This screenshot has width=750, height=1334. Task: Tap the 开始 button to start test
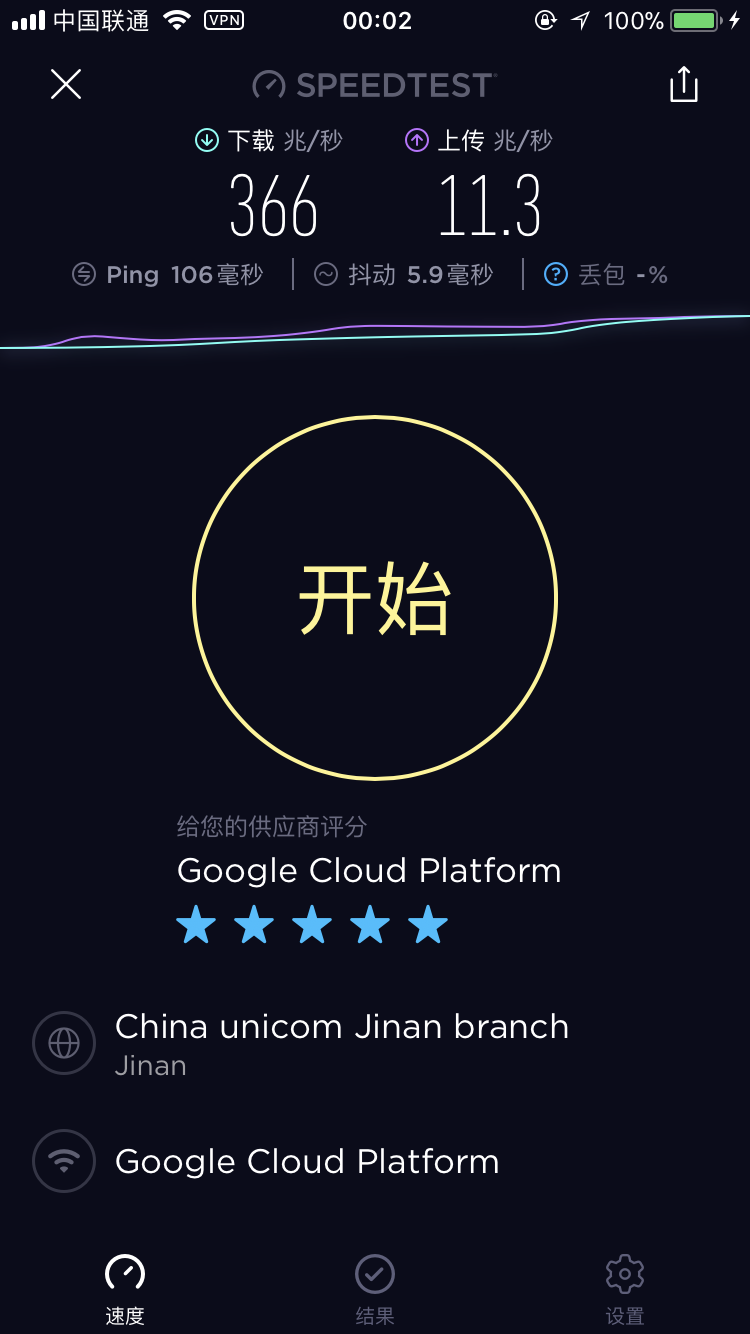[375, 598]
